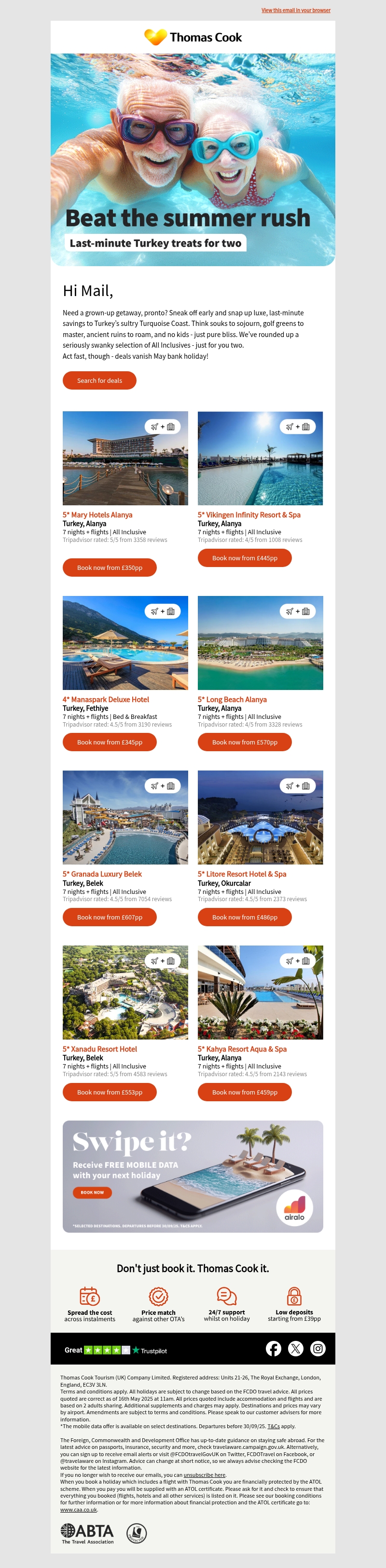Book Vikingen Infinity Resort from £445pp

(x=244, y=557)
